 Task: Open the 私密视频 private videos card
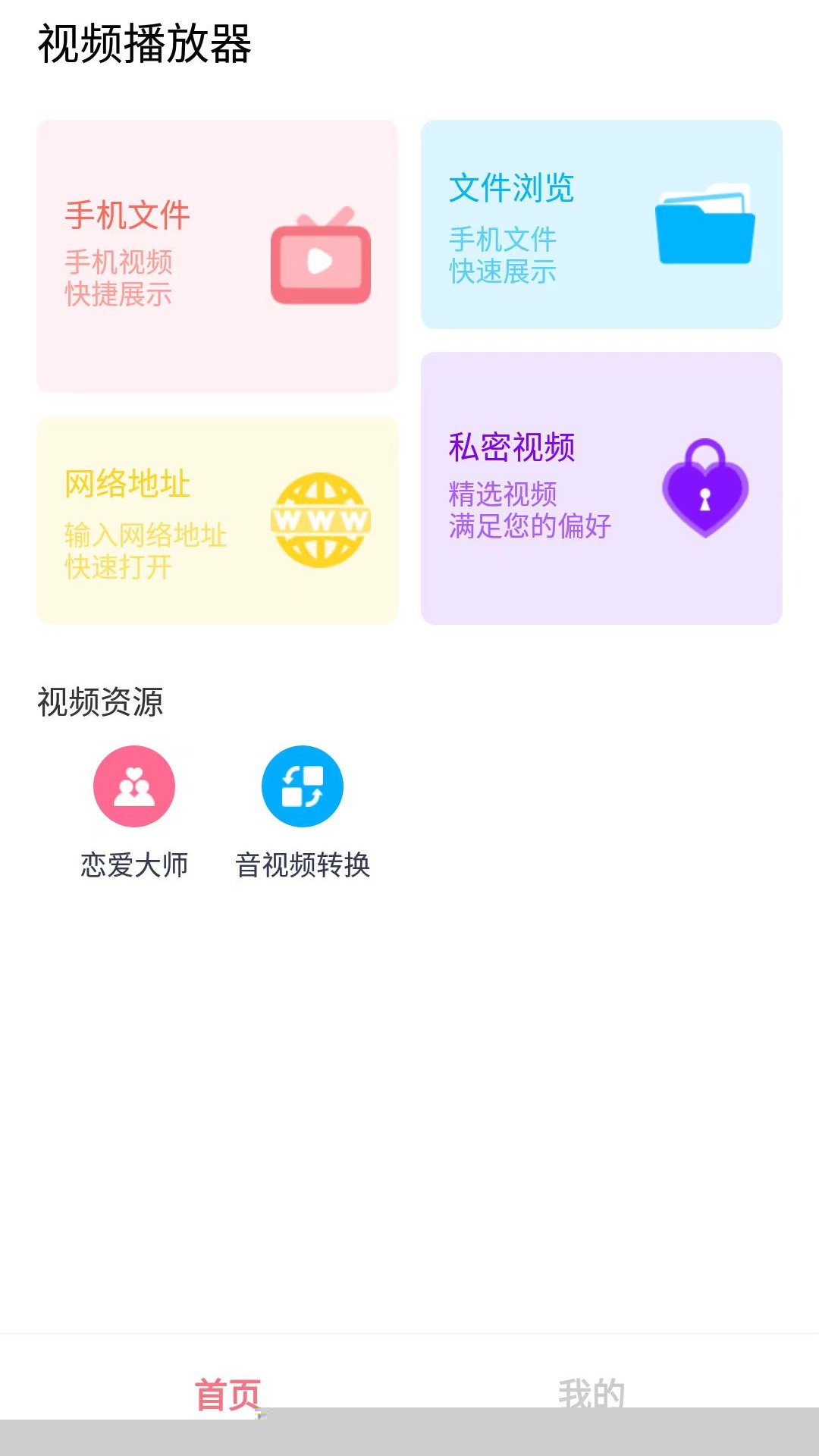[601, 488]
